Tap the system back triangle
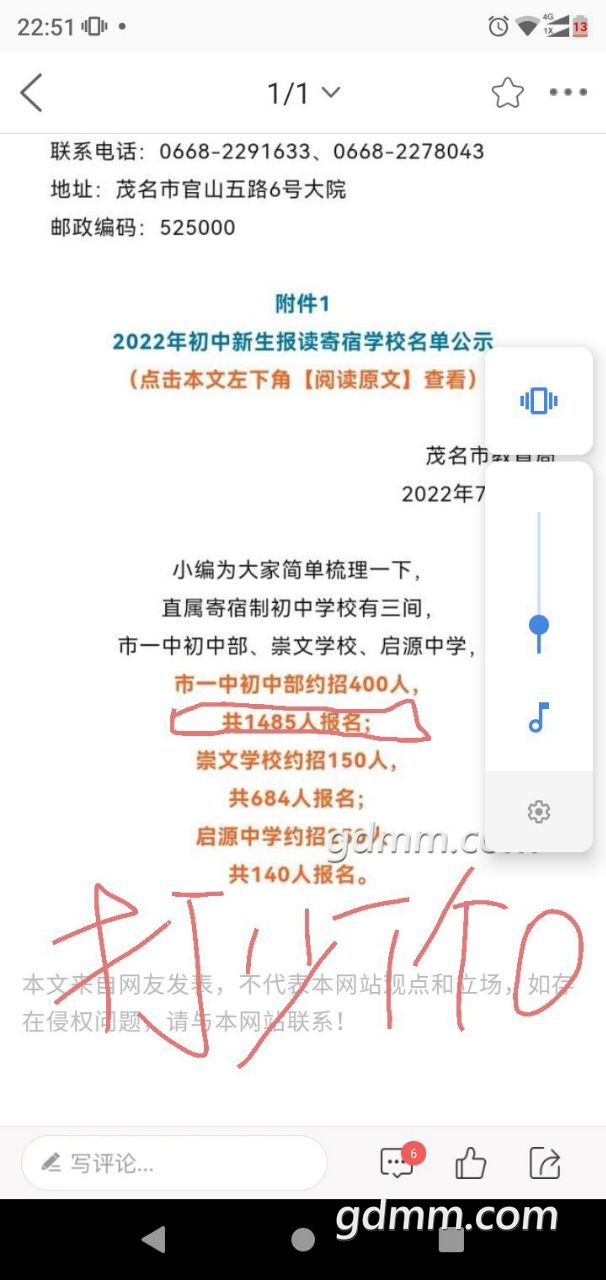Viewport: 606px width, 1280px height. click(153, 1241)
